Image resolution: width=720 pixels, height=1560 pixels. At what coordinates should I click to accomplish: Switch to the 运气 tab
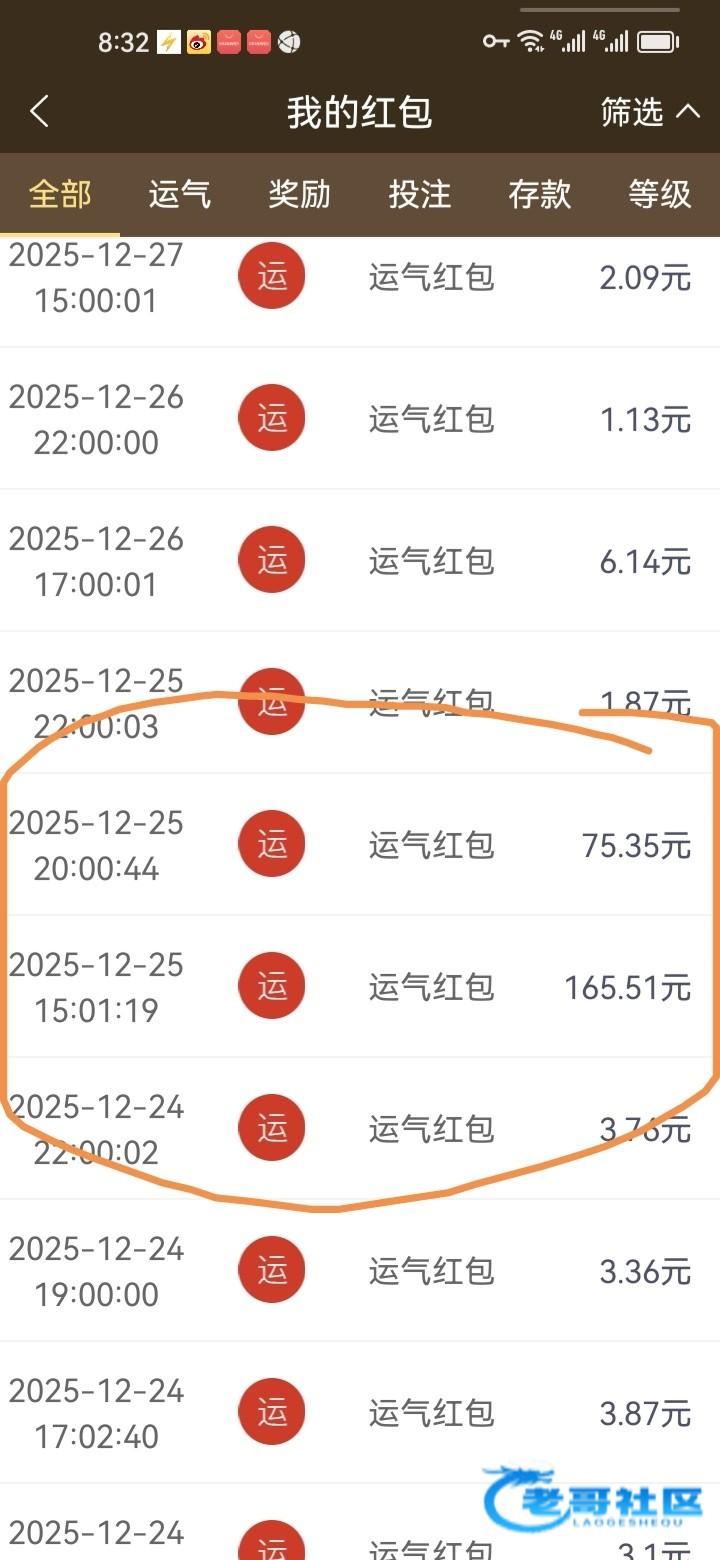click(180, 194)
